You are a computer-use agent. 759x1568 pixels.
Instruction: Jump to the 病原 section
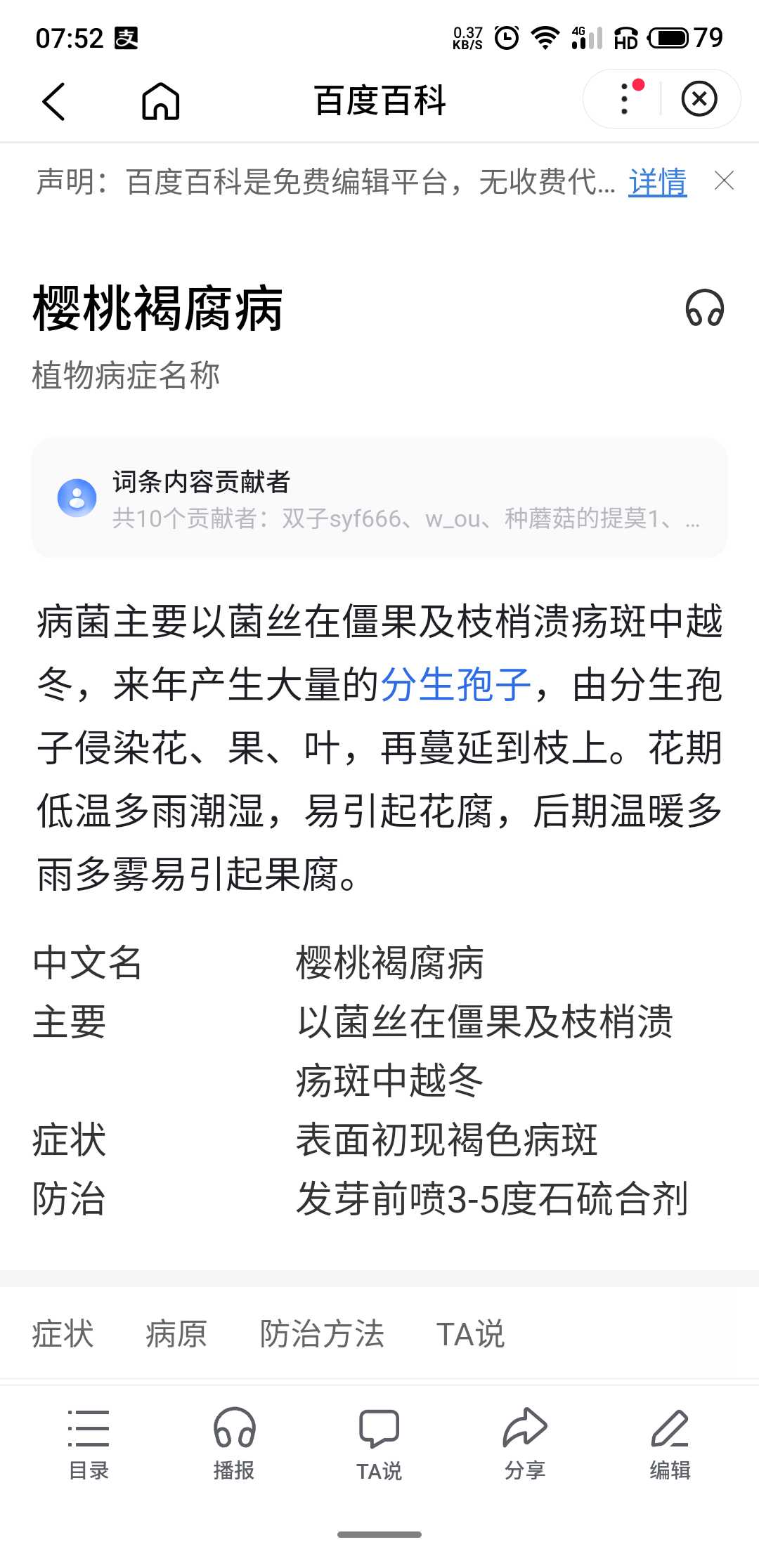click(176, 1333)
